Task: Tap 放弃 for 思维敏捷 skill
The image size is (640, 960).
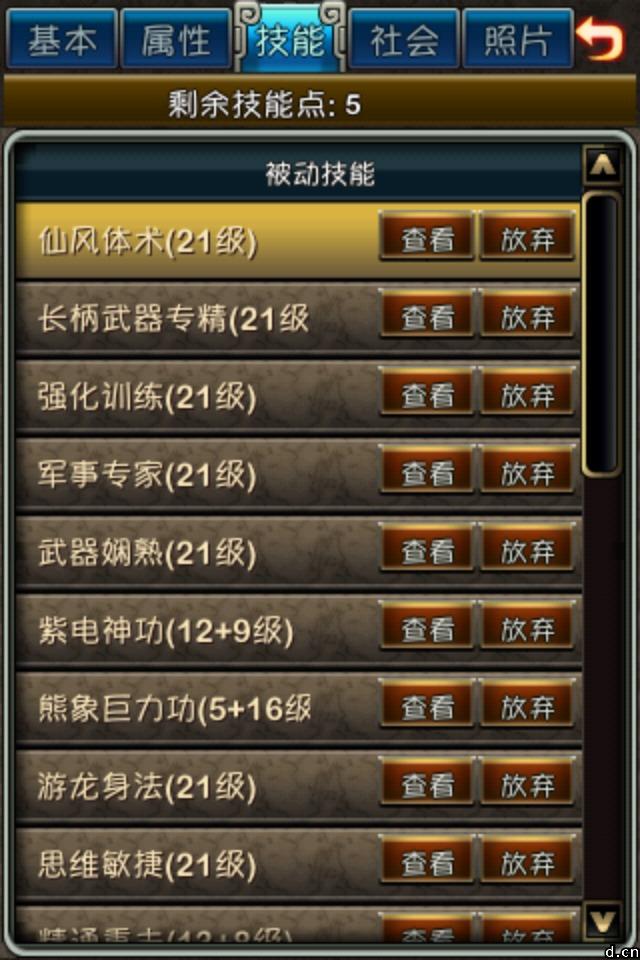Action: click(x=527, y=864)
